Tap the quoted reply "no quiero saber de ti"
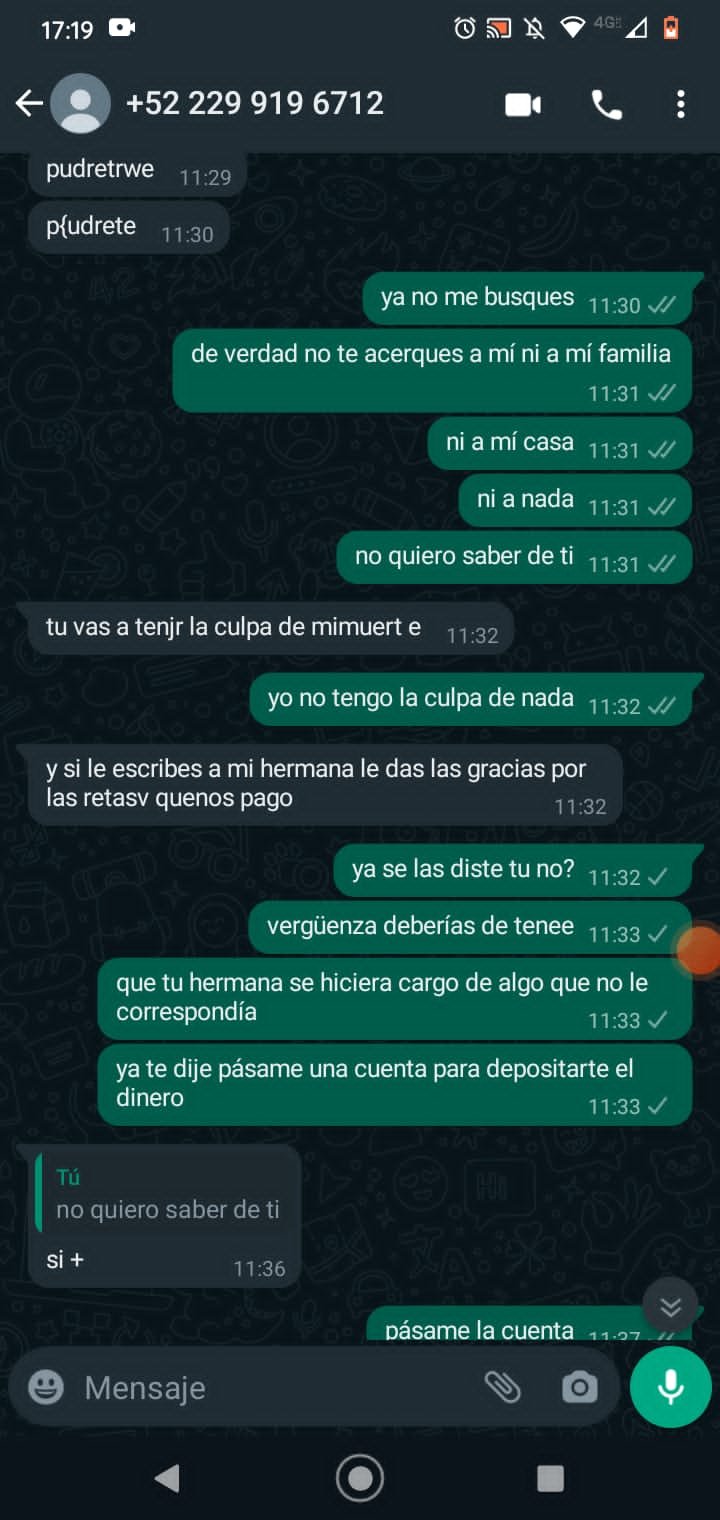720x1520 pixels. click(x=165, y=1195)
